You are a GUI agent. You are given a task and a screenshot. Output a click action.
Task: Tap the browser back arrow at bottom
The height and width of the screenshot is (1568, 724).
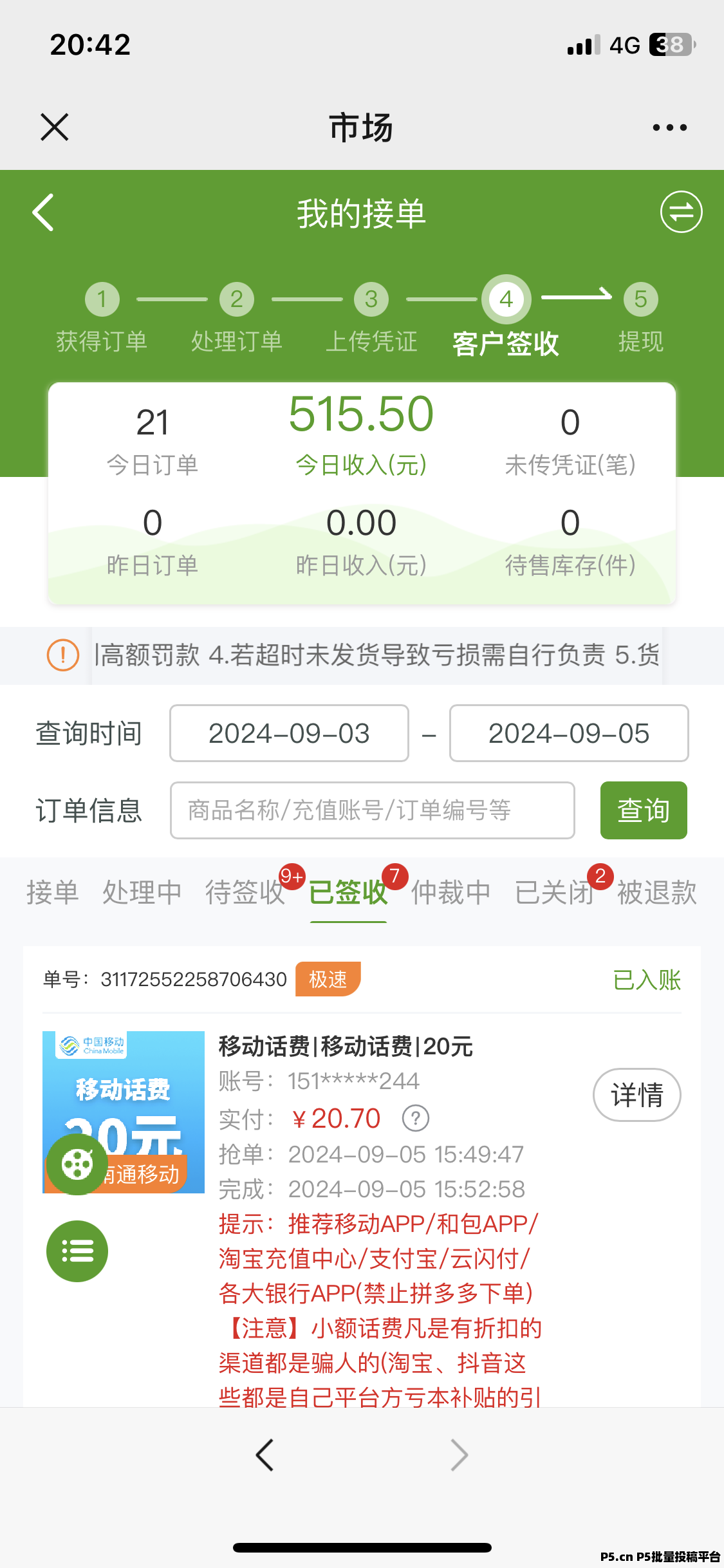click(265, 1455)
